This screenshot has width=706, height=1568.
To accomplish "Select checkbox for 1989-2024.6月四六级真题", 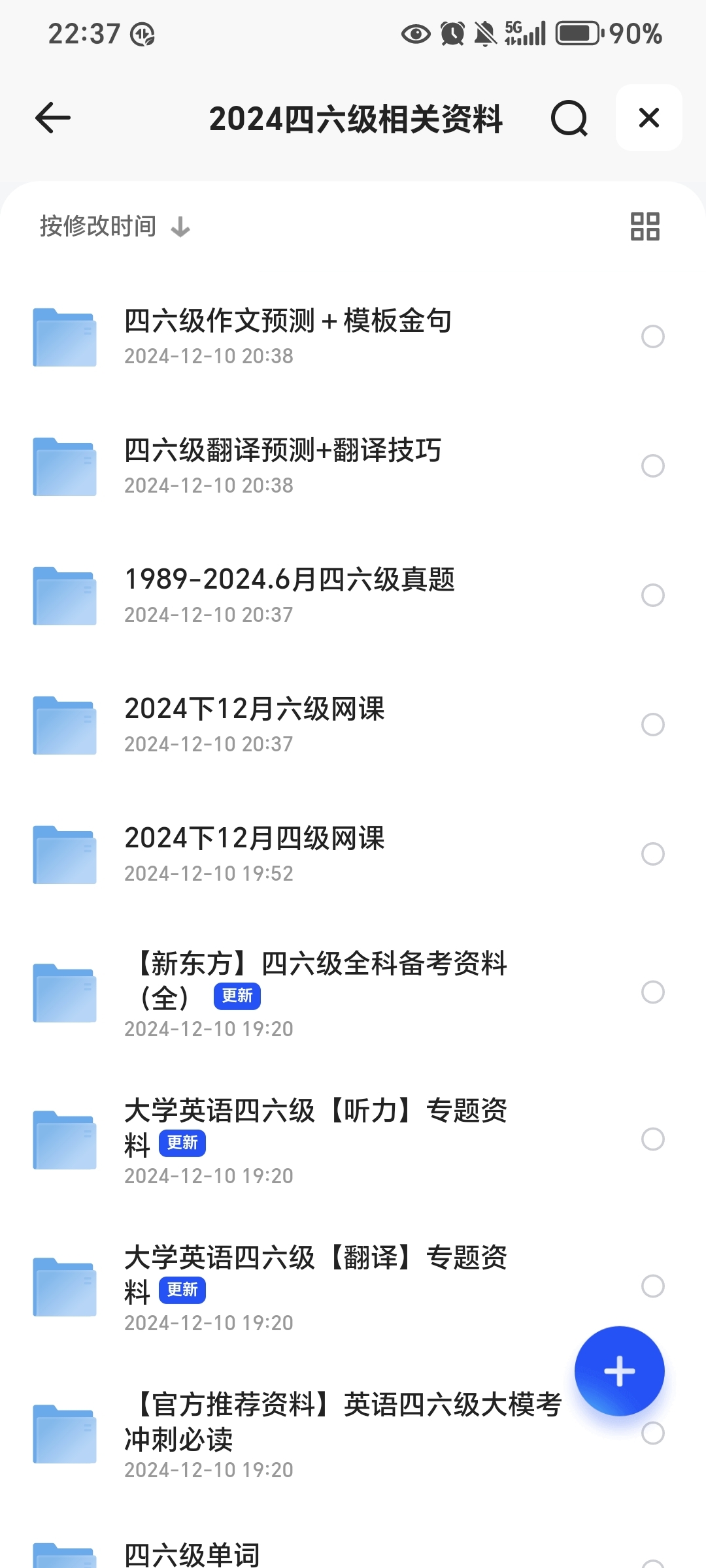I will coord(652,595).
